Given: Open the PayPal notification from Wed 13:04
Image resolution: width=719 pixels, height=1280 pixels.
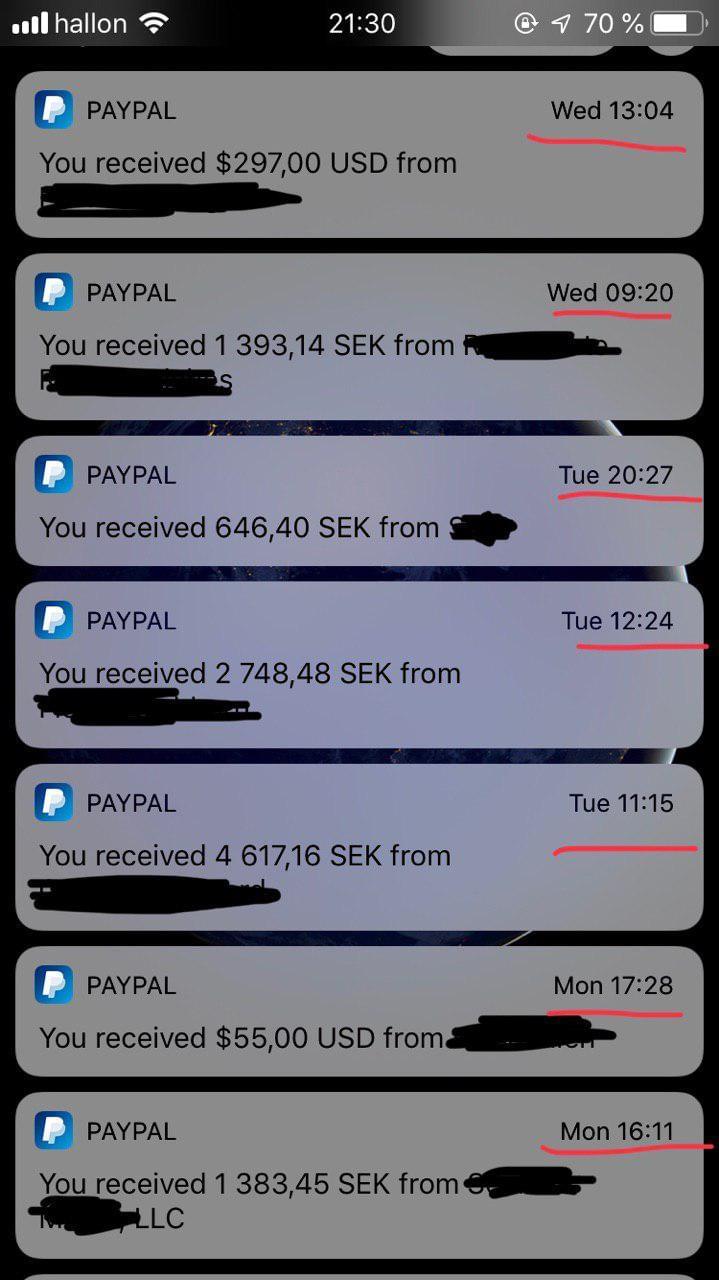Looking at the screenshot, I should click(359, 155).
